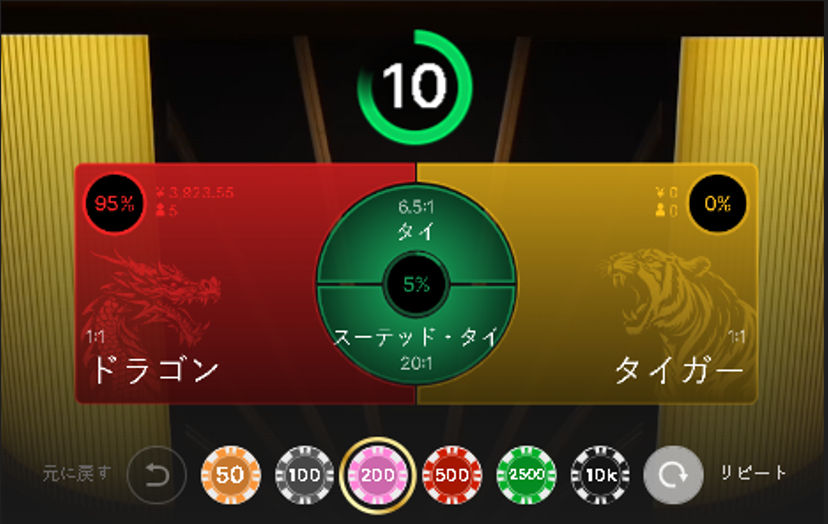This screenshot has height=524, width=828.
Task: Pick the red 500 chip
Action: [x=452, y=475]
